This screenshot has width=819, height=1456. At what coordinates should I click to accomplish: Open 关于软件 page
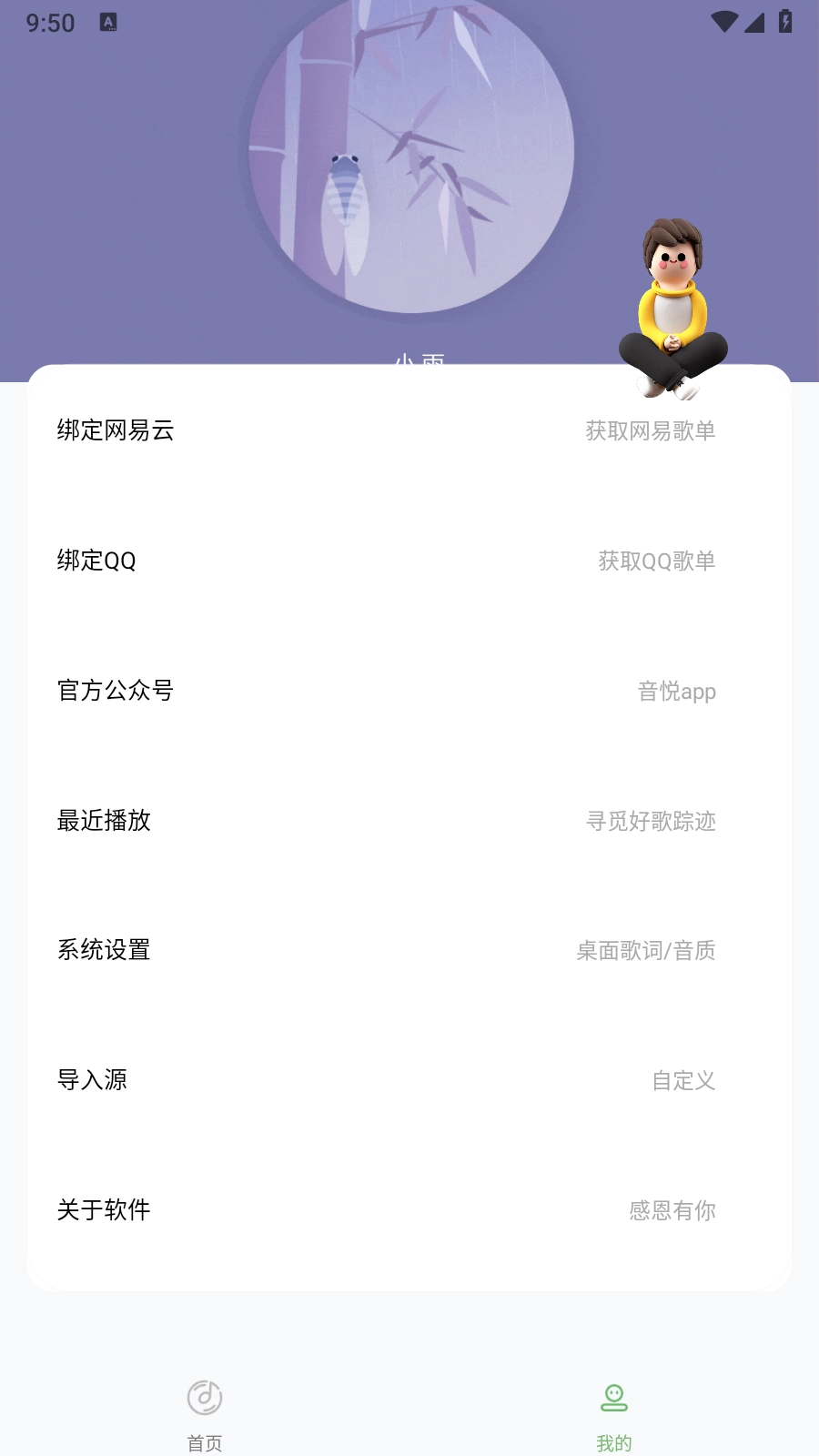tap(408, 1210)
